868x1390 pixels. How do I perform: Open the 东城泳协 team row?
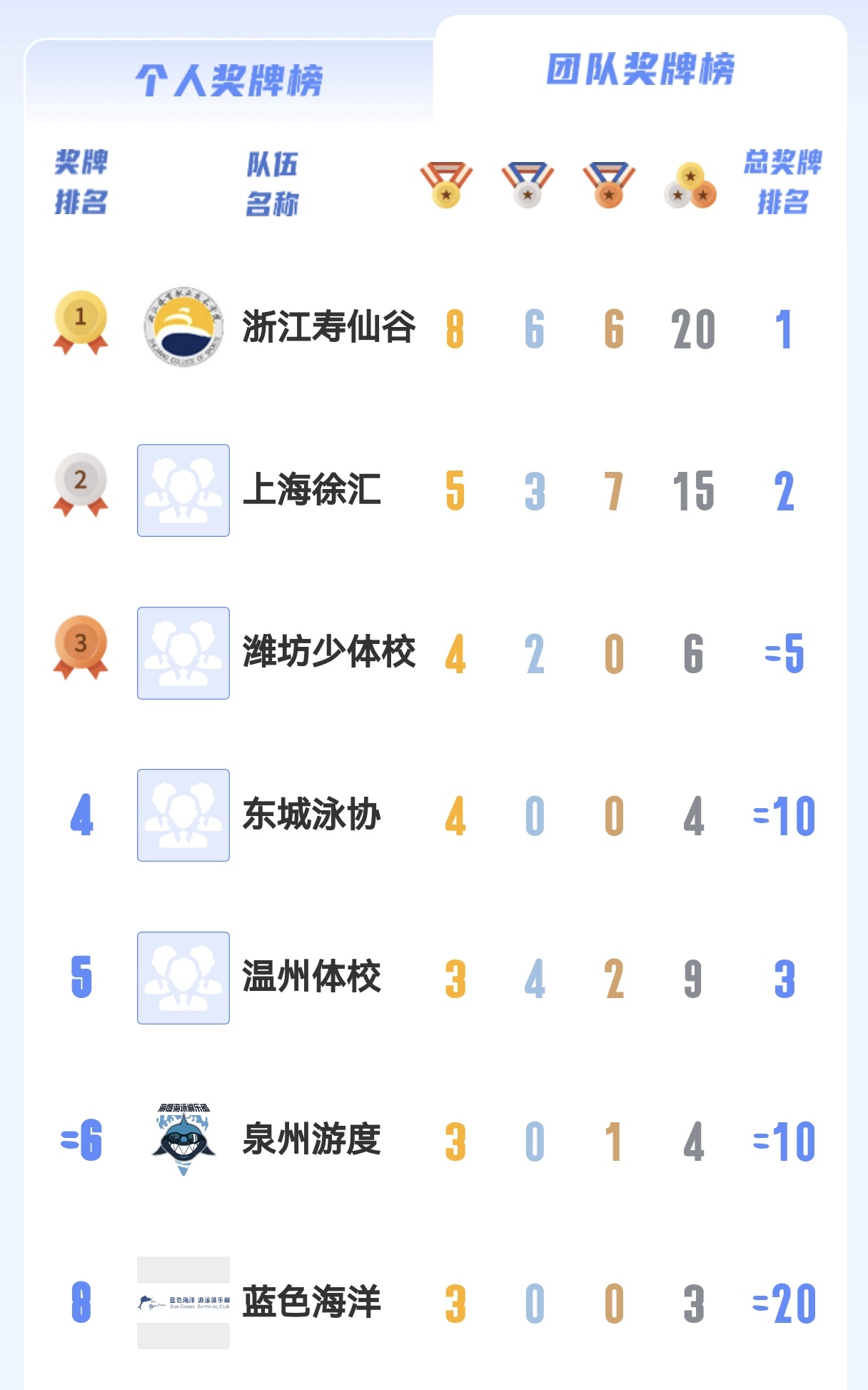[312, 815]
